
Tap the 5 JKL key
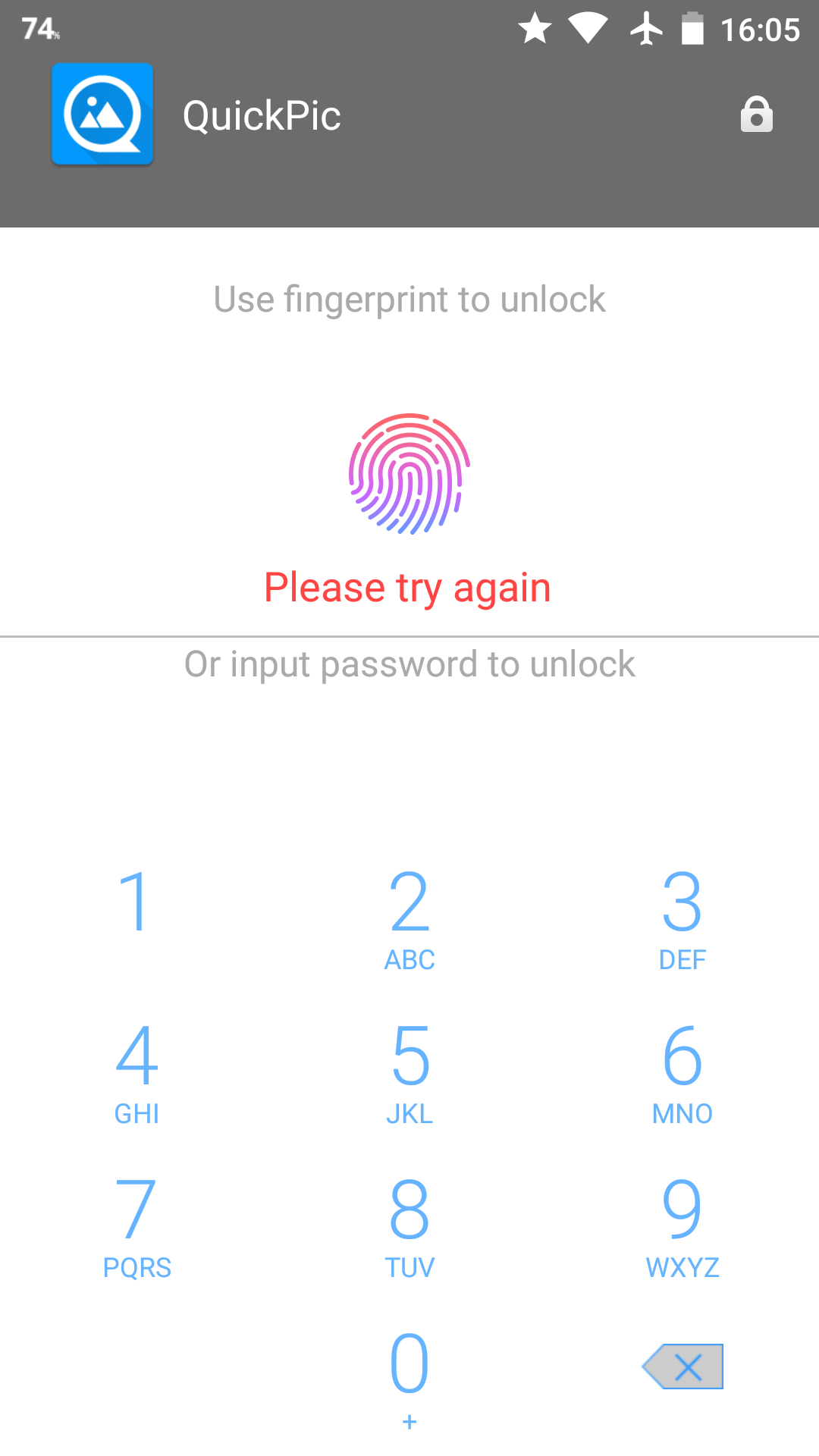pos(409,1072)
